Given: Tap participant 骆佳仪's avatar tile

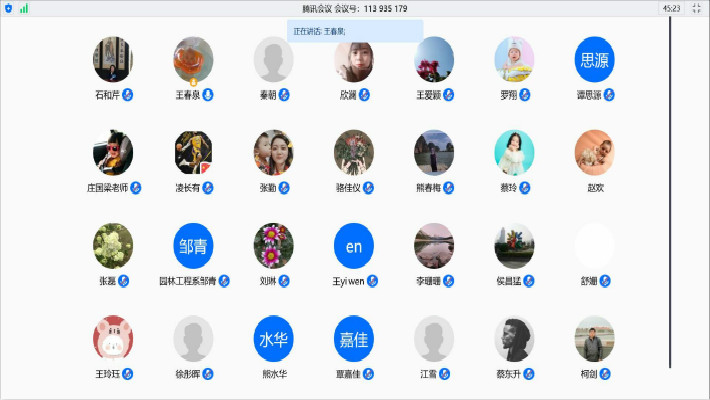Looking at the screenshot, I should tap(354, 152).
